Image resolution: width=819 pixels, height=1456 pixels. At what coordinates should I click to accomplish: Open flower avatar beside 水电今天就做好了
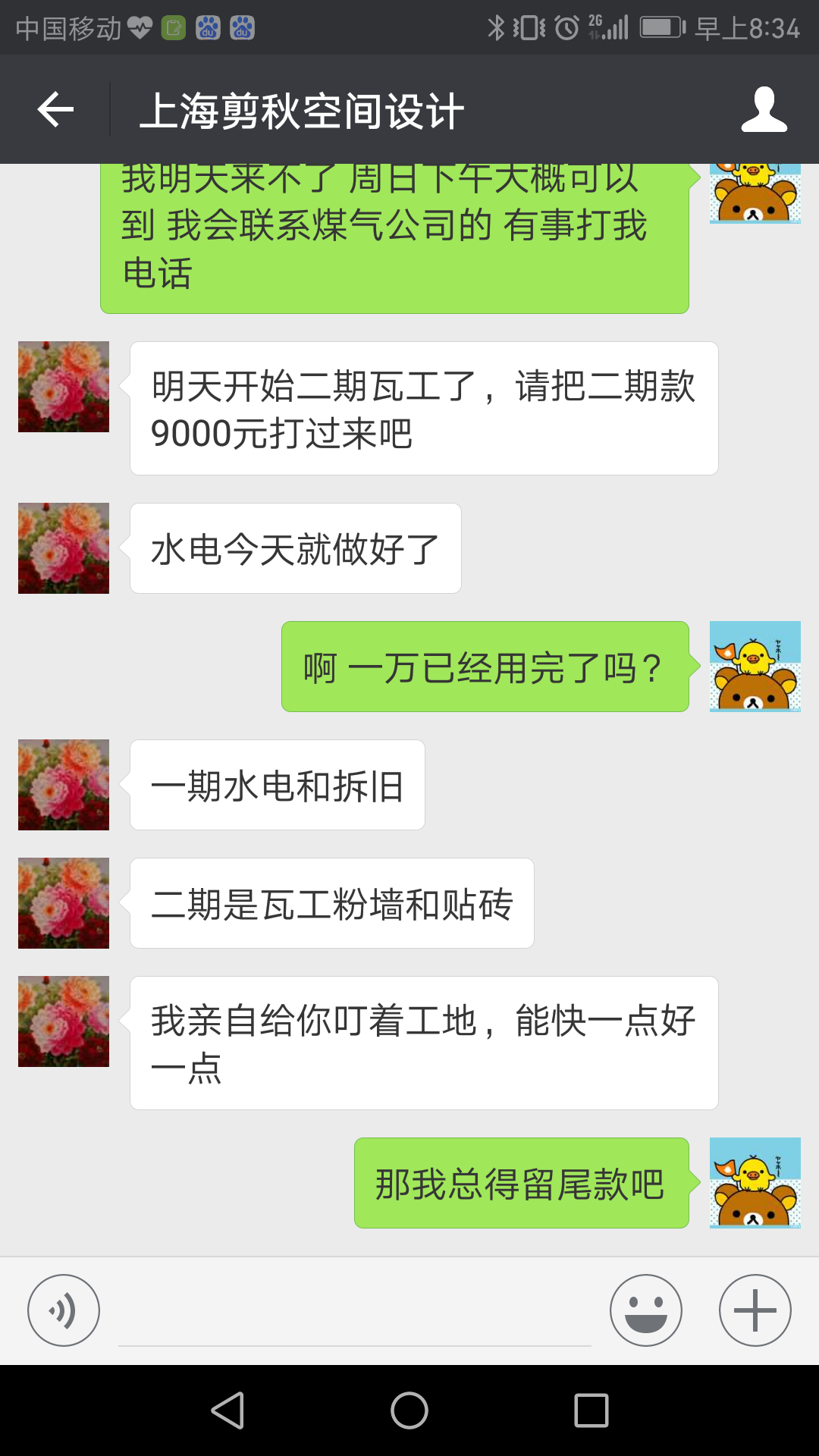(64, 548)
